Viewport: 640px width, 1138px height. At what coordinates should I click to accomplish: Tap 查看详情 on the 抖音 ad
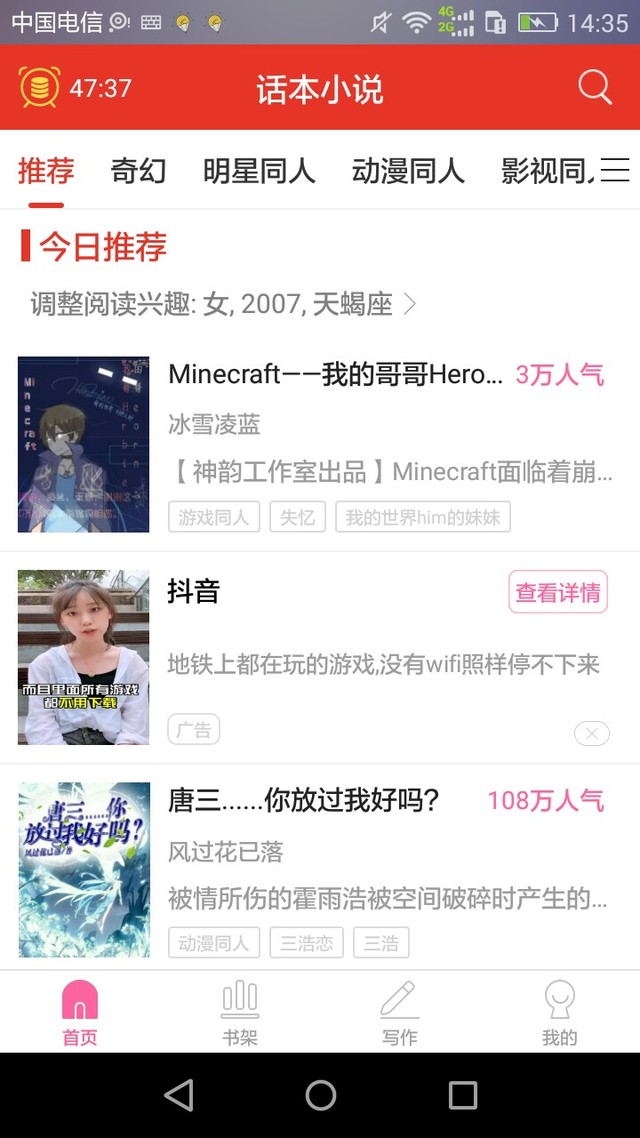[x=558, y=592]
